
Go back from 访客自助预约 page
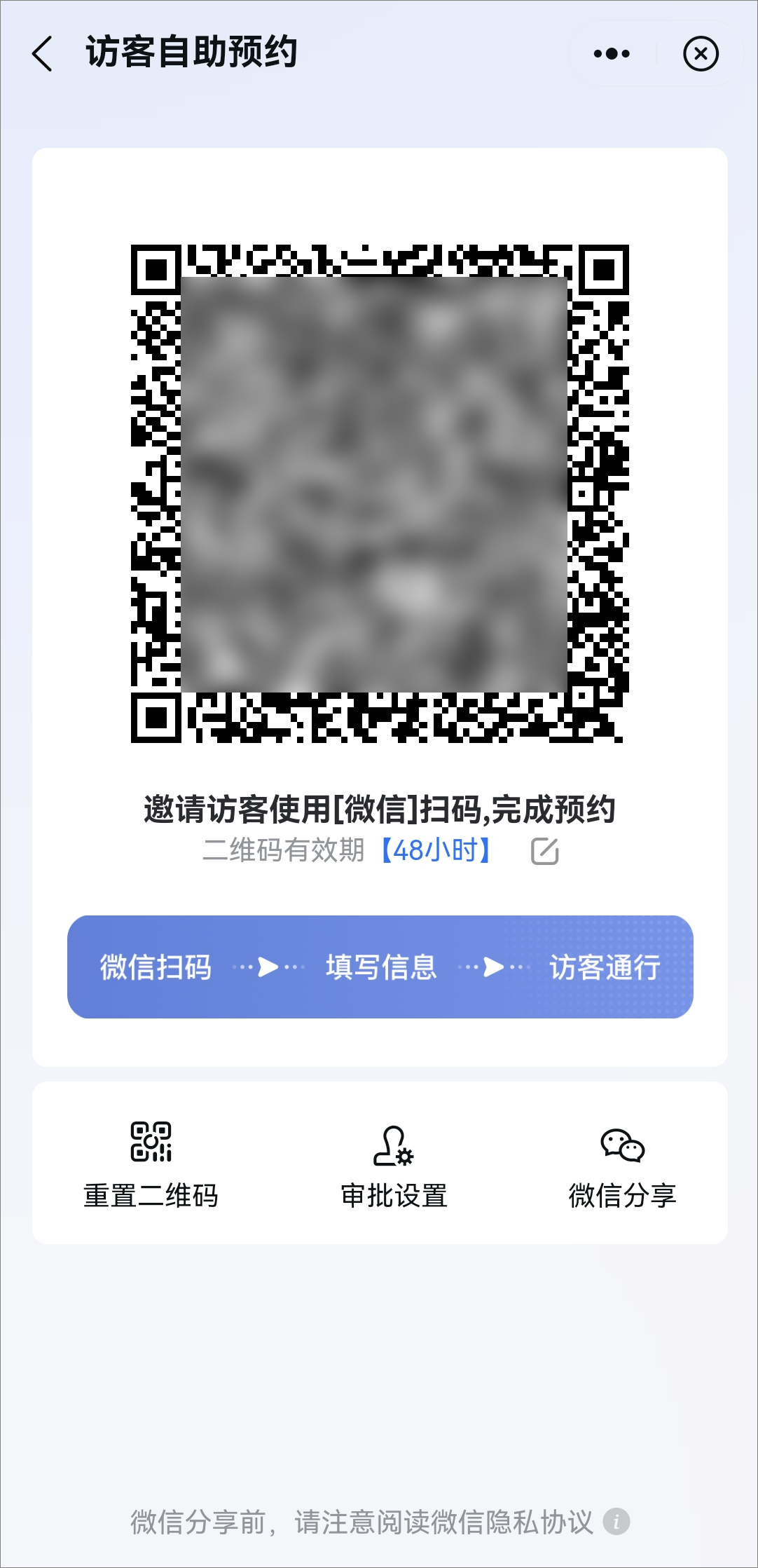click(x=43, y=54)
